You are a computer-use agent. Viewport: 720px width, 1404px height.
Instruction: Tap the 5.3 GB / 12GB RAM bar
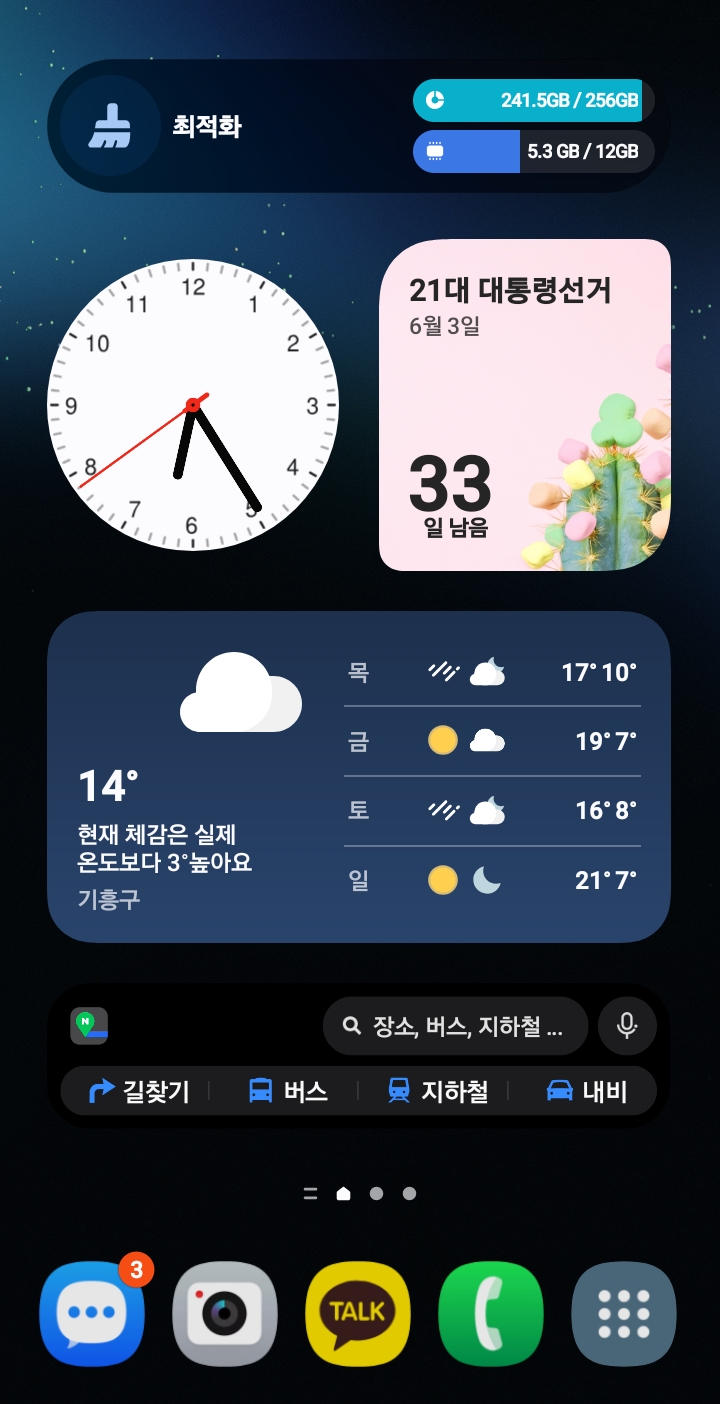[x=533, y=151]
